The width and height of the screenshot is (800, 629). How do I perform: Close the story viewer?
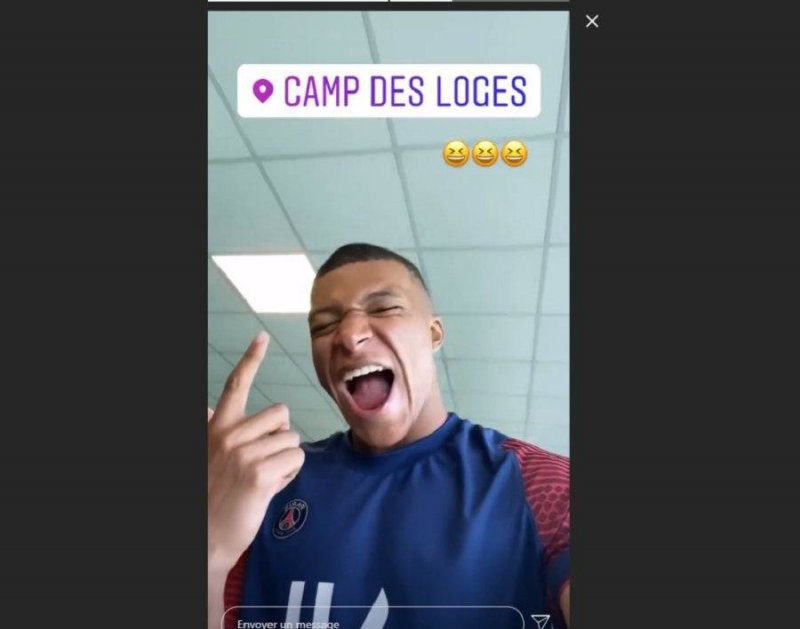coord(592,21)
